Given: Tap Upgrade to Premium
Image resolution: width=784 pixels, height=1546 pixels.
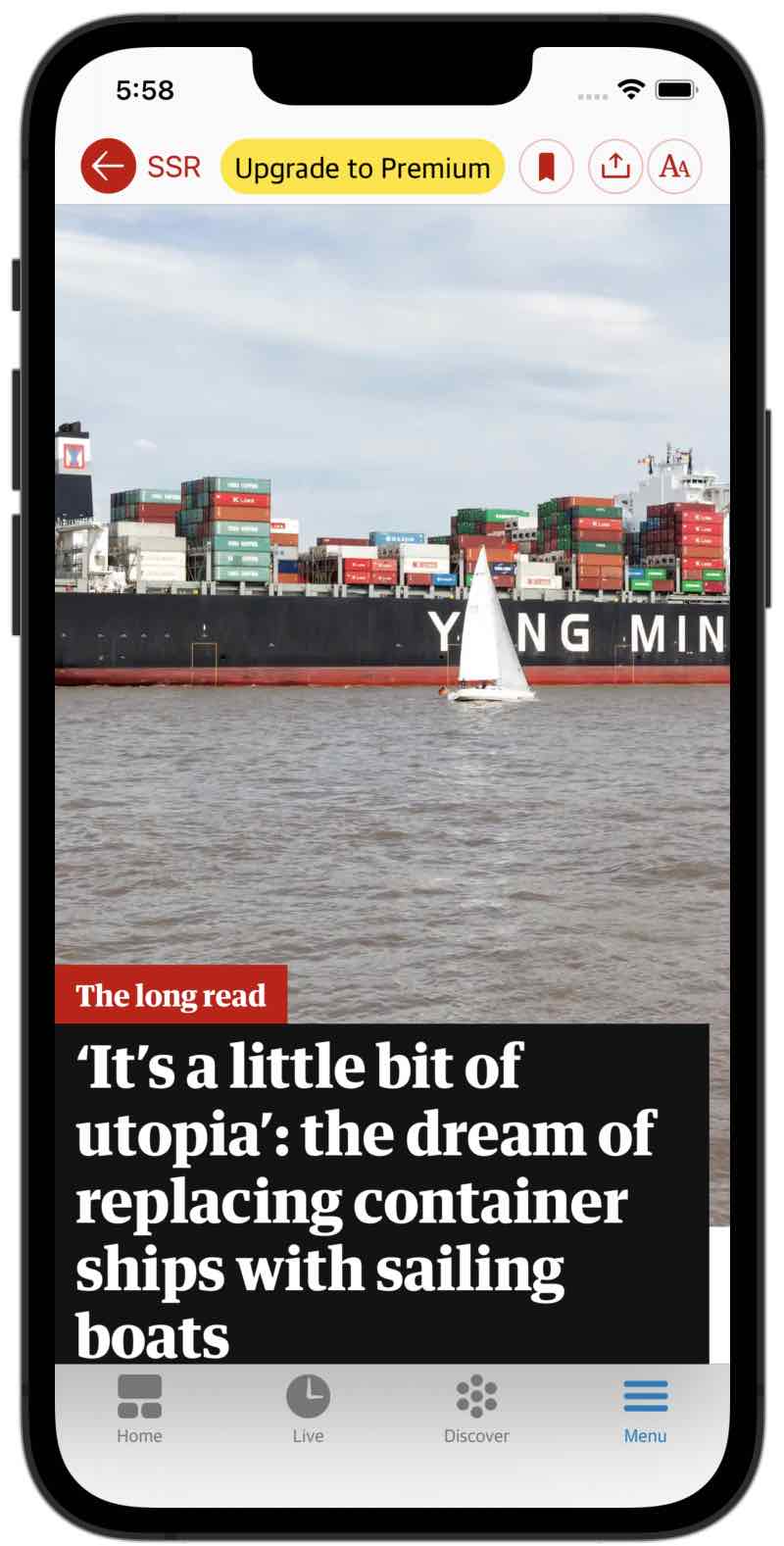Looking at the screenshot, I should tap(363, 168).
